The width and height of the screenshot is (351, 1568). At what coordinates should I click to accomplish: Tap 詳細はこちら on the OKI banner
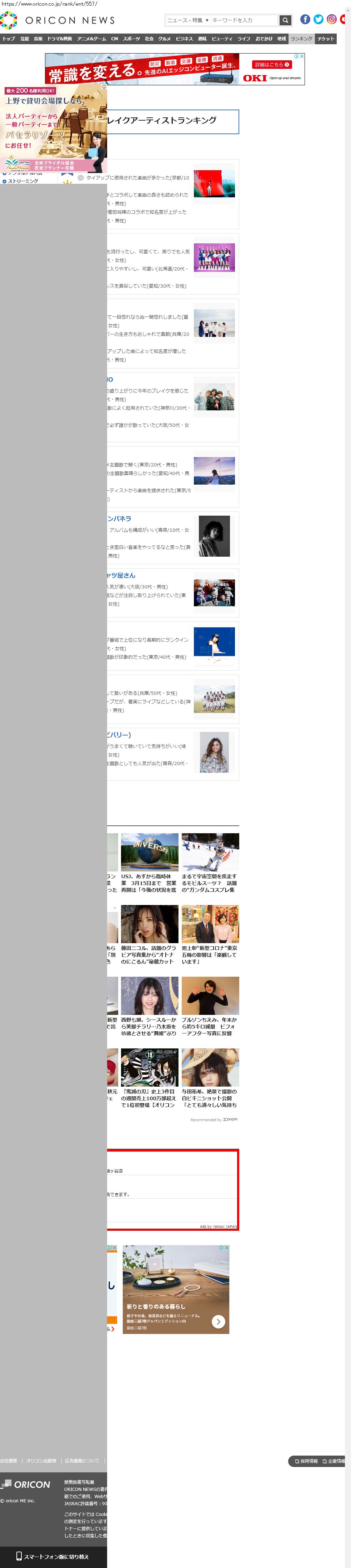click(x=272, y=65)
